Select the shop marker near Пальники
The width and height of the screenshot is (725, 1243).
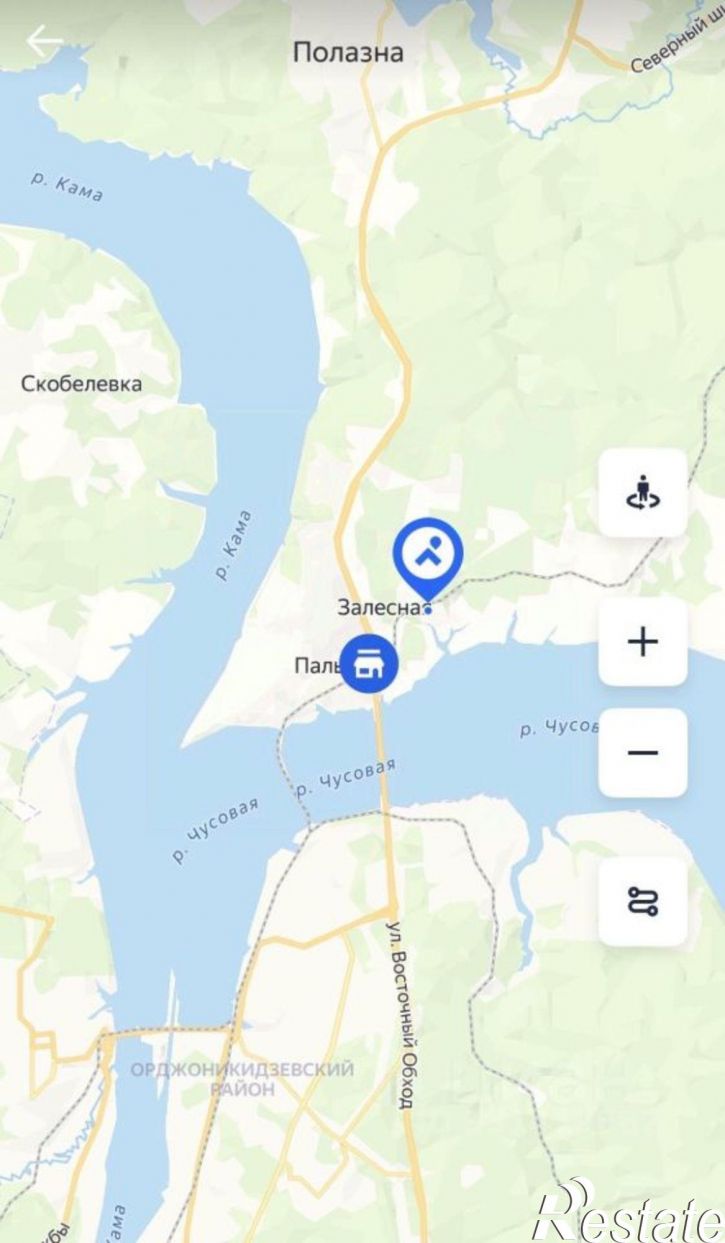[x=369, y=664]
